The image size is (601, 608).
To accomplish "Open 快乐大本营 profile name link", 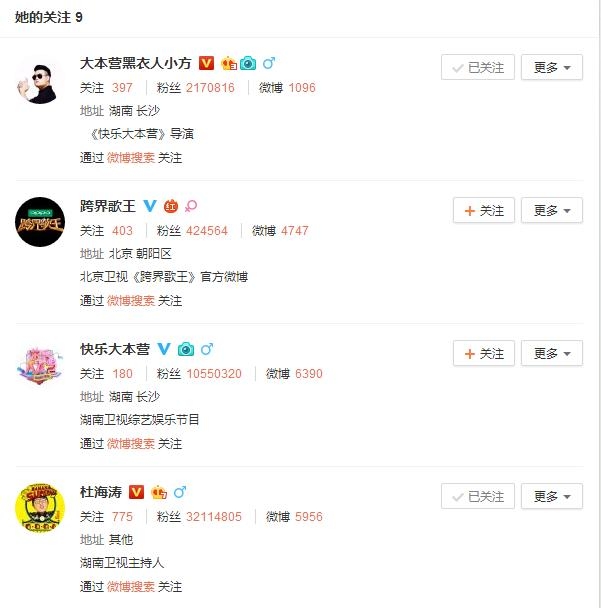I will [x=115, y=349].
